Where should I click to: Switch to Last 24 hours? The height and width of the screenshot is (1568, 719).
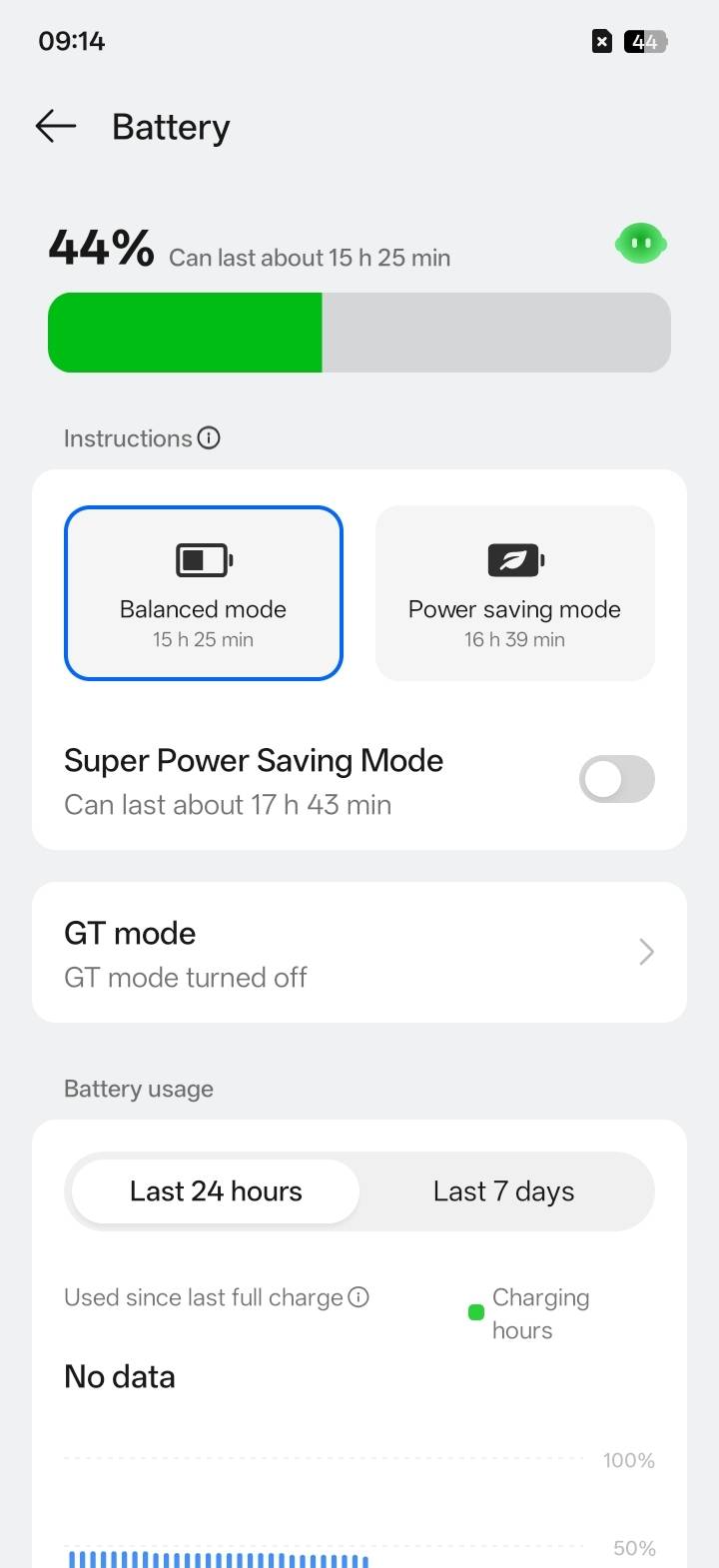216,1191
